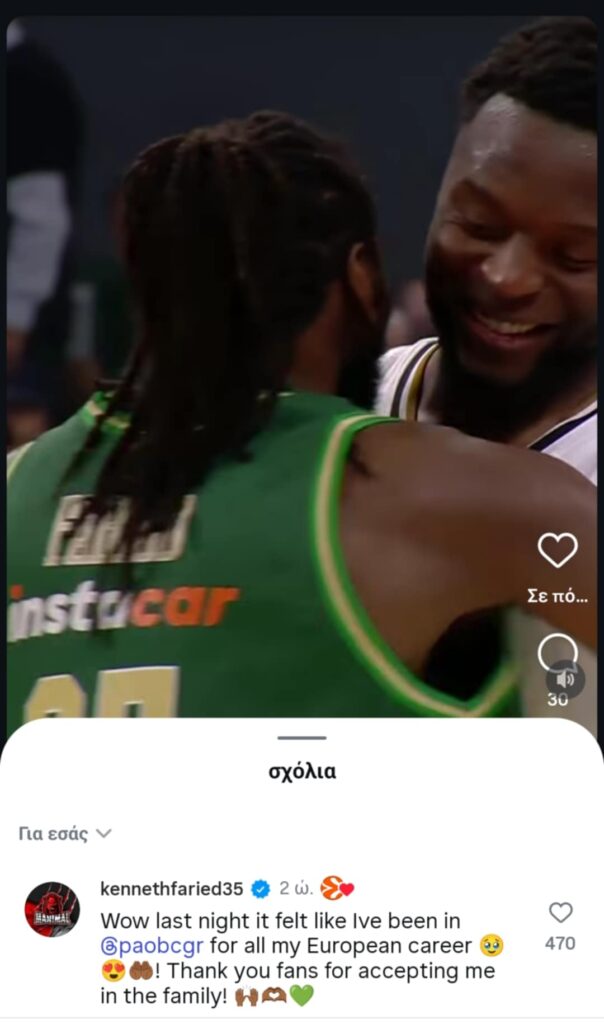Tap the comments sheet drag handle
The height and width of the screenshot is (1024, 604).
pyautogui.click(x=302, y=738)
